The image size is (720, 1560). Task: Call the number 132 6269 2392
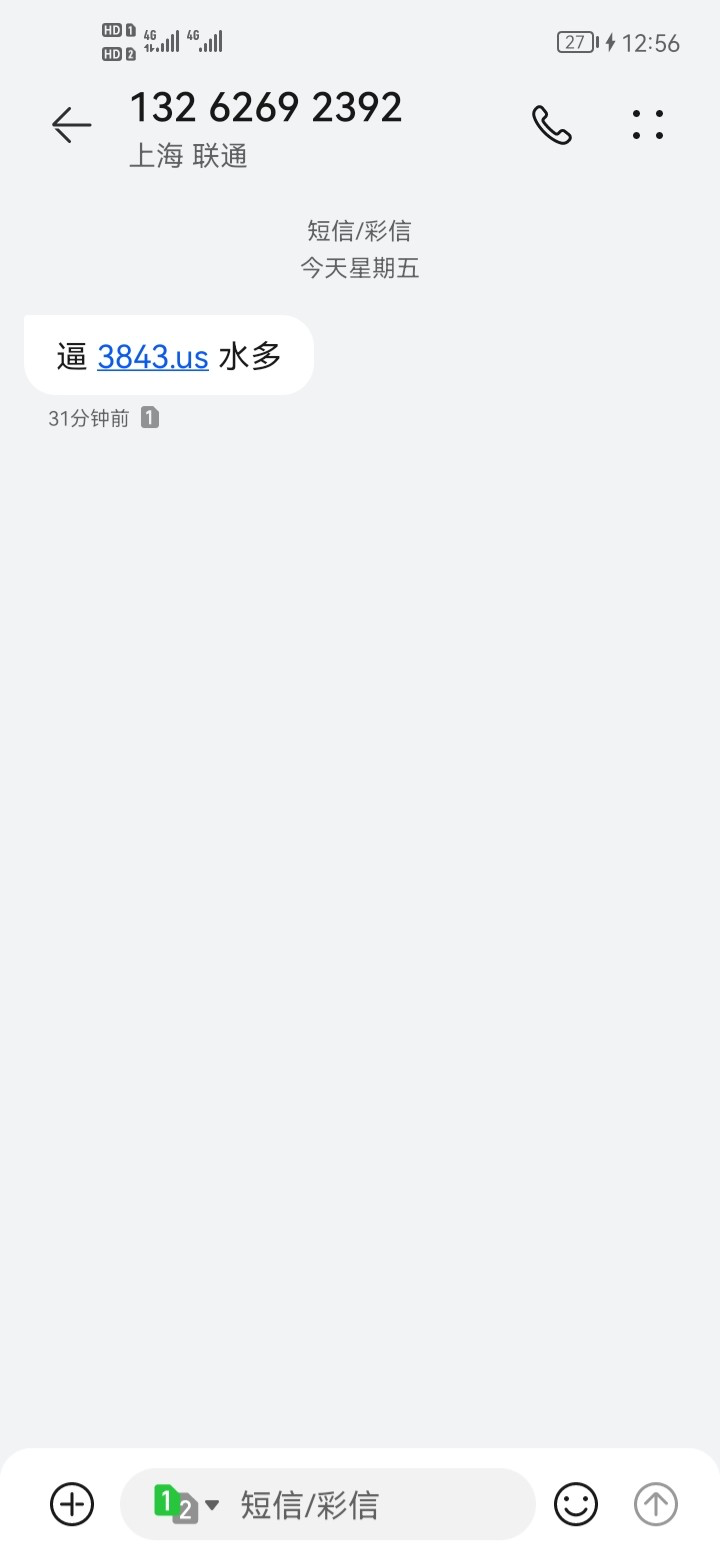point(551,125)
